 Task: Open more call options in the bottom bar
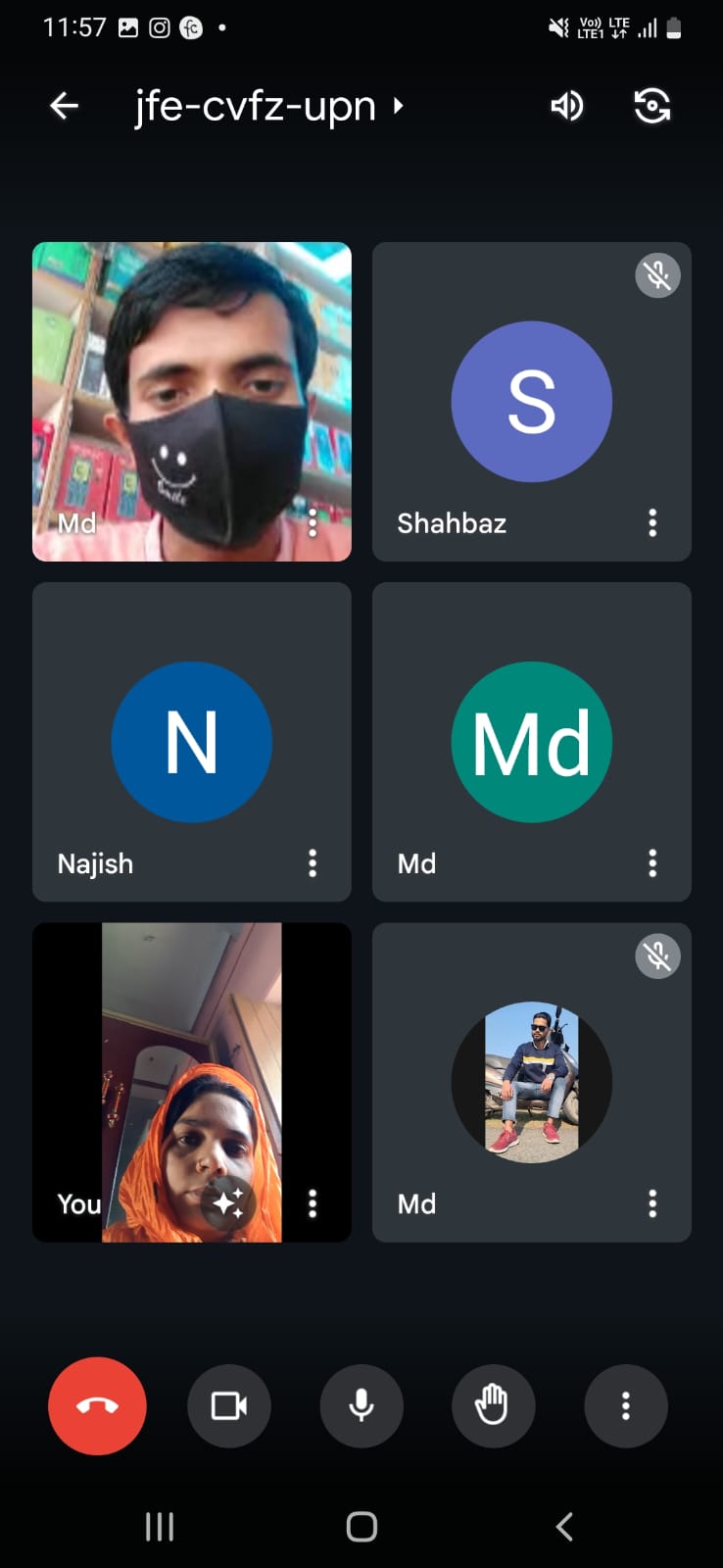(626, 1405)
